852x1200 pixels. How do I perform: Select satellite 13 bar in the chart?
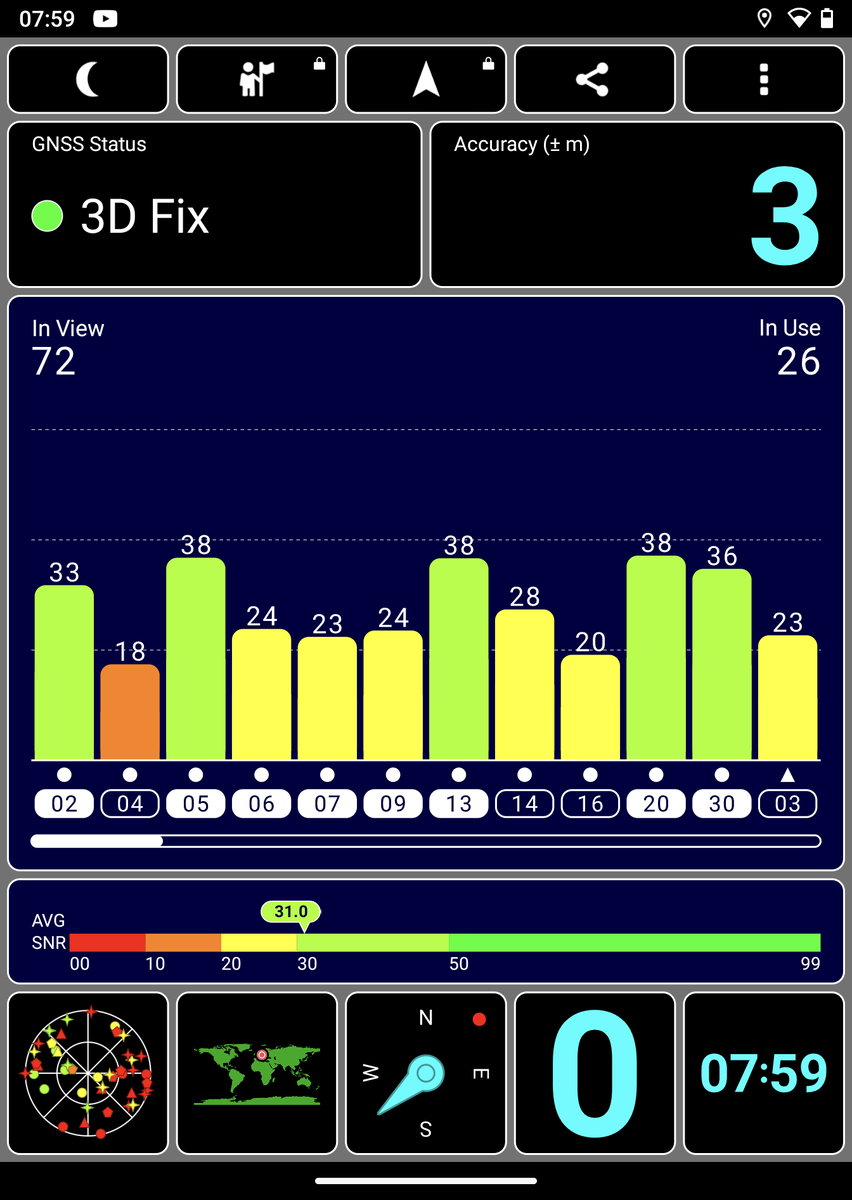coord(459,660)
